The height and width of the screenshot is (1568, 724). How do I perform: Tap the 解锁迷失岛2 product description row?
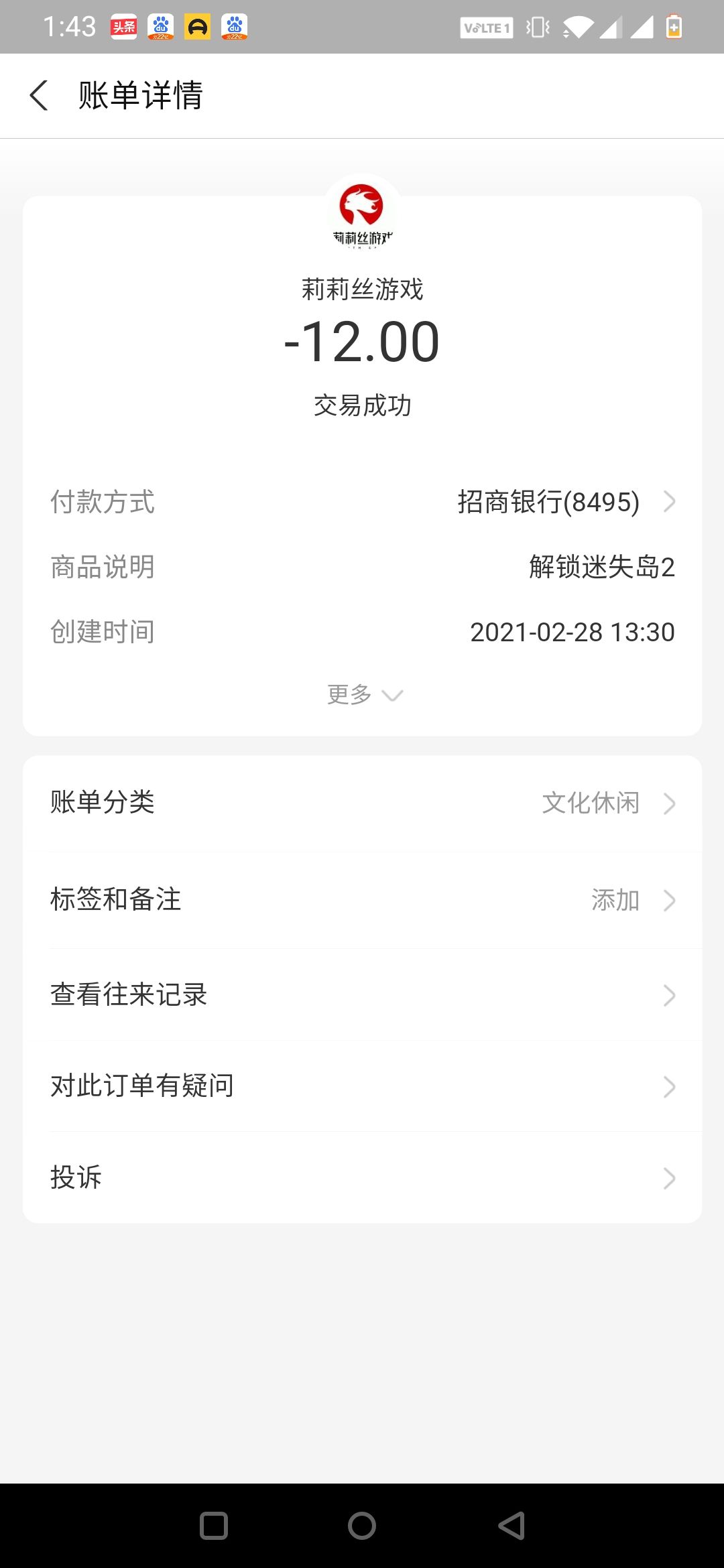coord(362,566)
